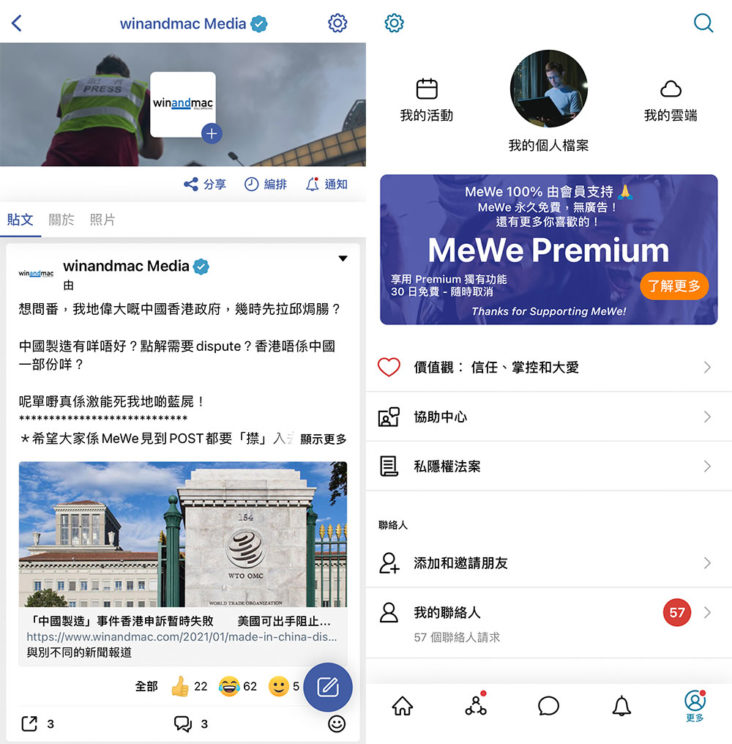Image resolution: width=732 pixels, height=744 pixels.
Task: Open the WTO article link card
Action: (183, 560)
